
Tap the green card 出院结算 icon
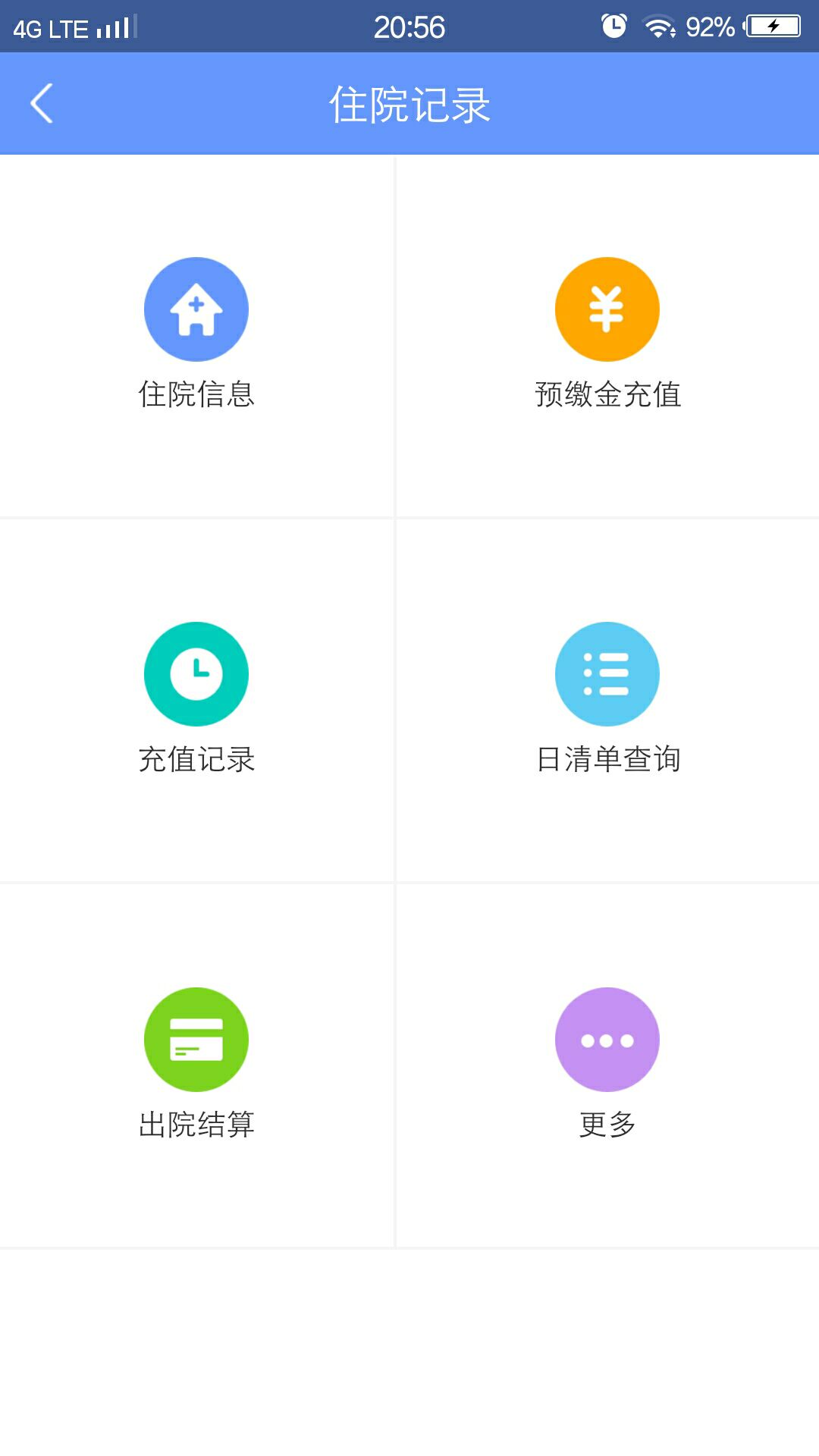[196, 1040]
